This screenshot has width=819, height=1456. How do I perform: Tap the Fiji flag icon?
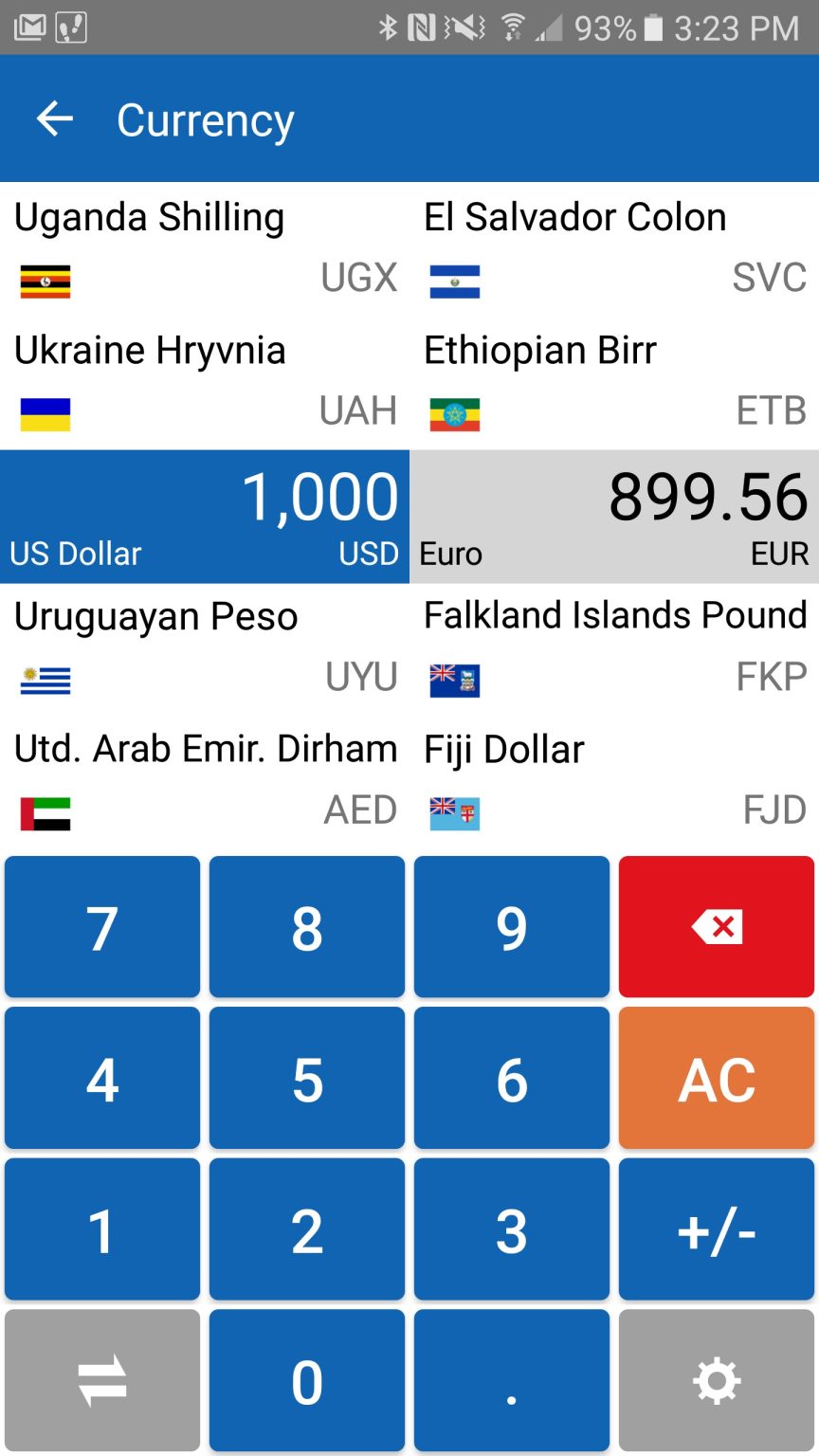pos(453,811)
